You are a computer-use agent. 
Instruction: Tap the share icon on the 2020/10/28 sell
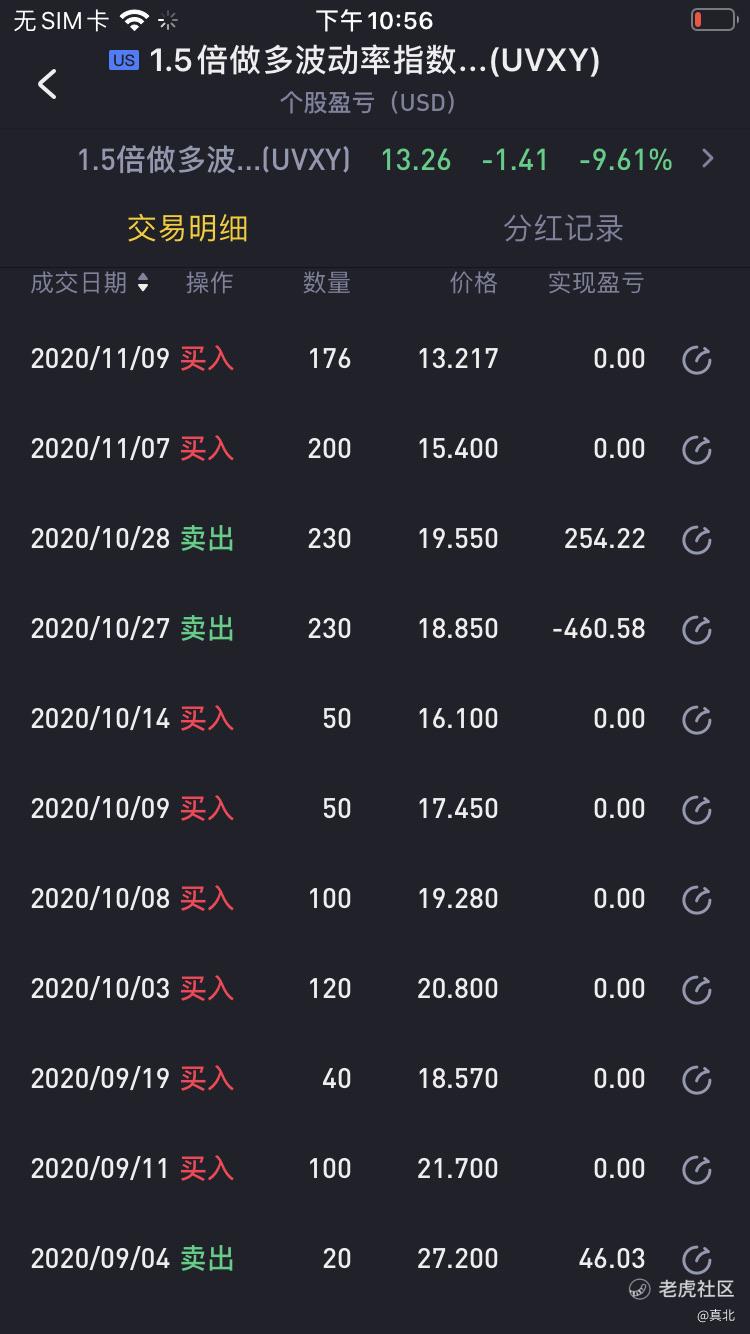(x=696, y=540)
